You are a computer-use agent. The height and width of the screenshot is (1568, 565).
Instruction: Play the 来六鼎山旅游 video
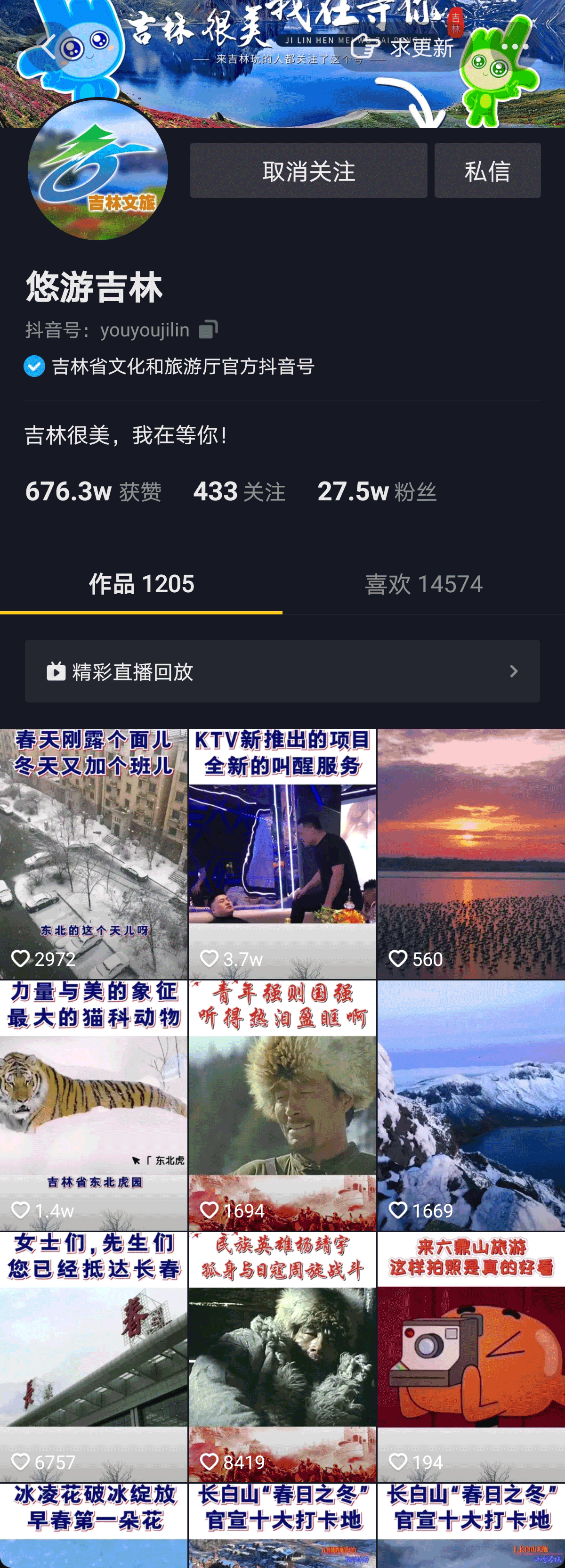point(471,1356)
